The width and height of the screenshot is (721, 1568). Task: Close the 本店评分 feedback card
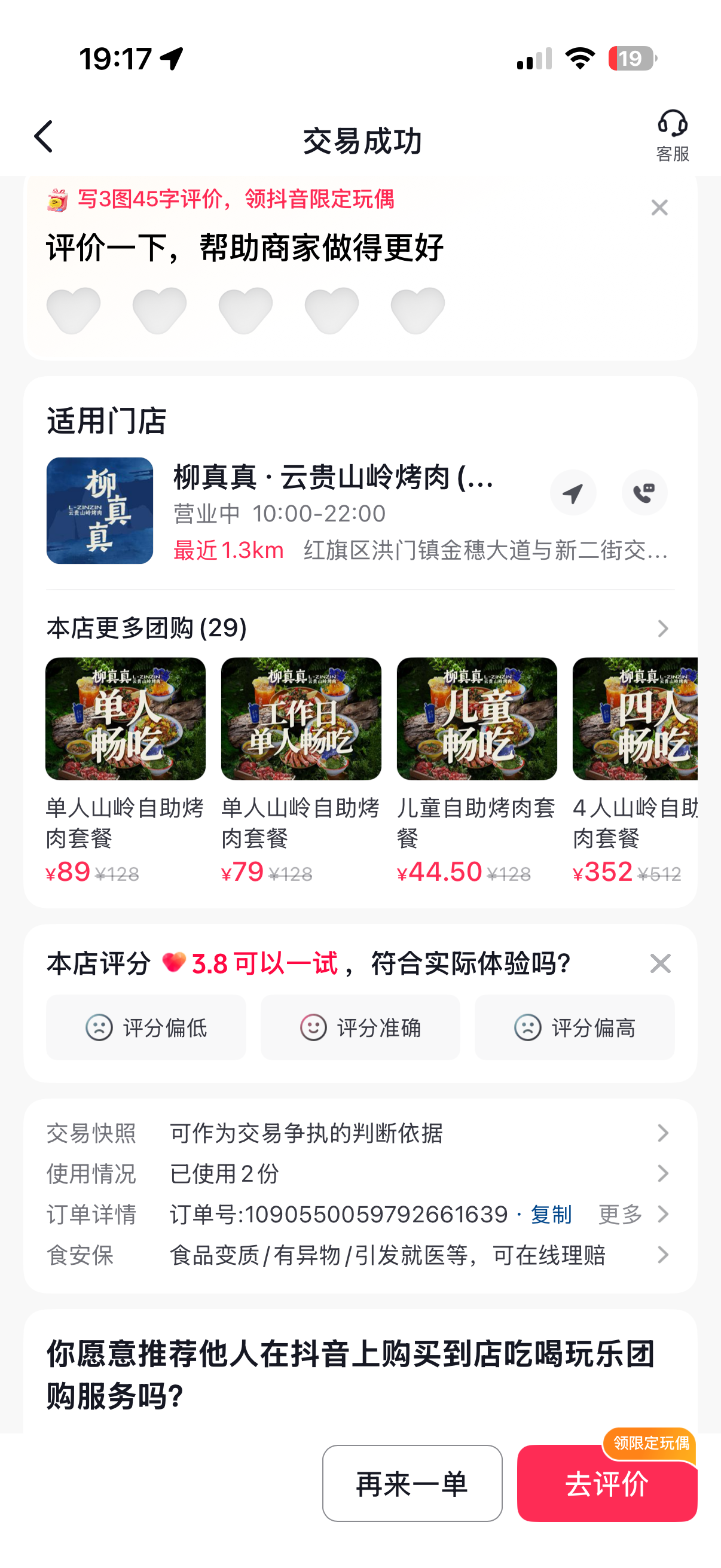[x=659, y=963]
